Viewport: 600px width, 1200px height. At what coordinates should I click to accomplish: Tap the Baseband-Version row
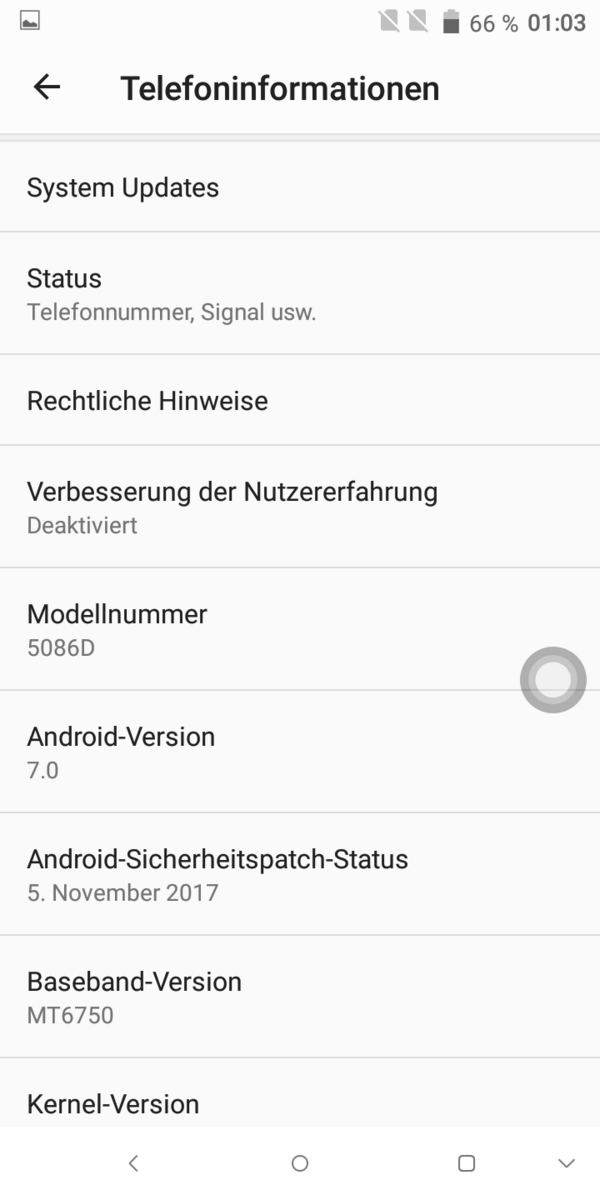300,997
